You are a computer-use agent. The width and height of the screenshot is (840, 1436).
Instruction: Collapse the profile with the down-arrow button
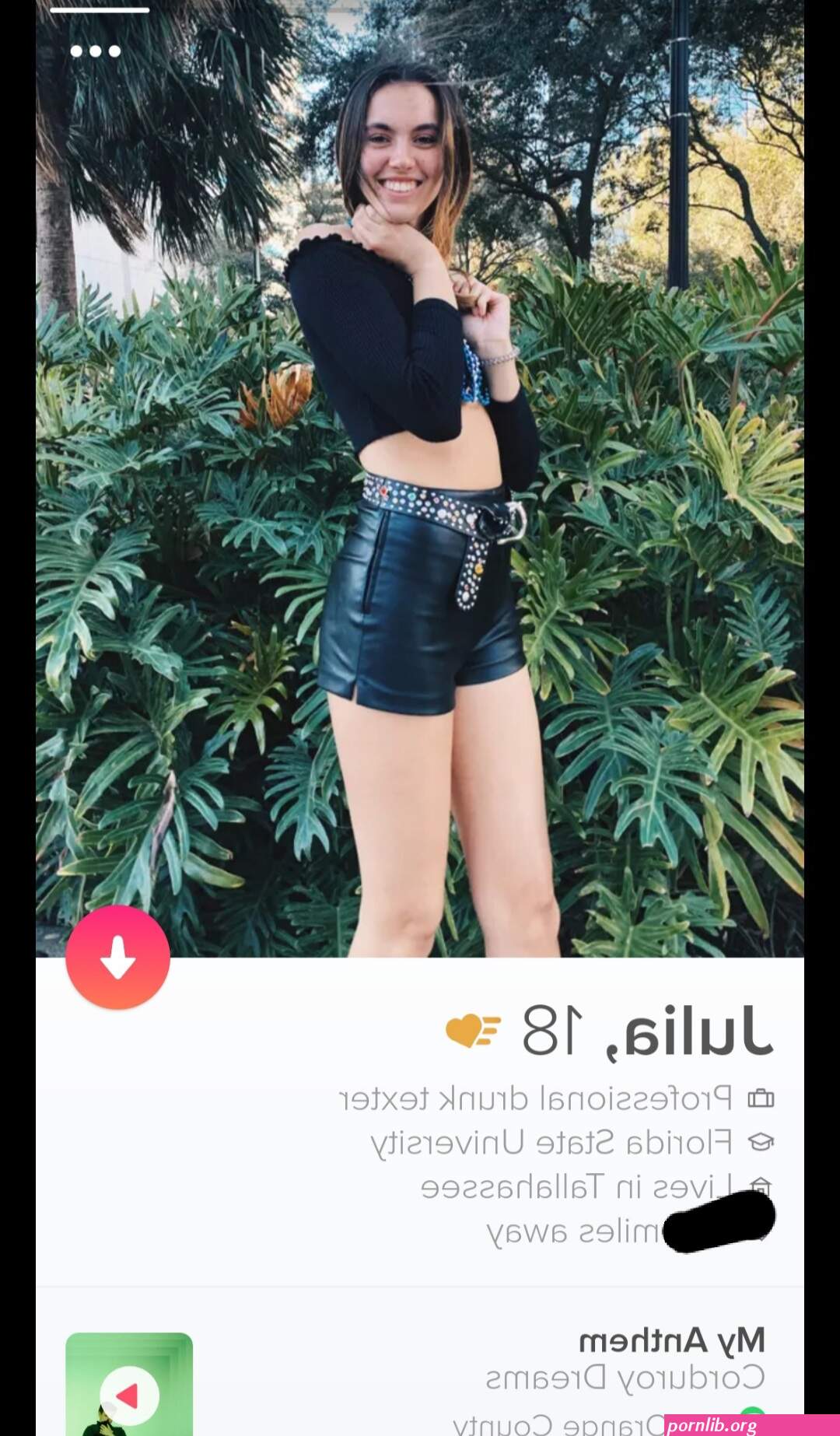click(117, 958)
